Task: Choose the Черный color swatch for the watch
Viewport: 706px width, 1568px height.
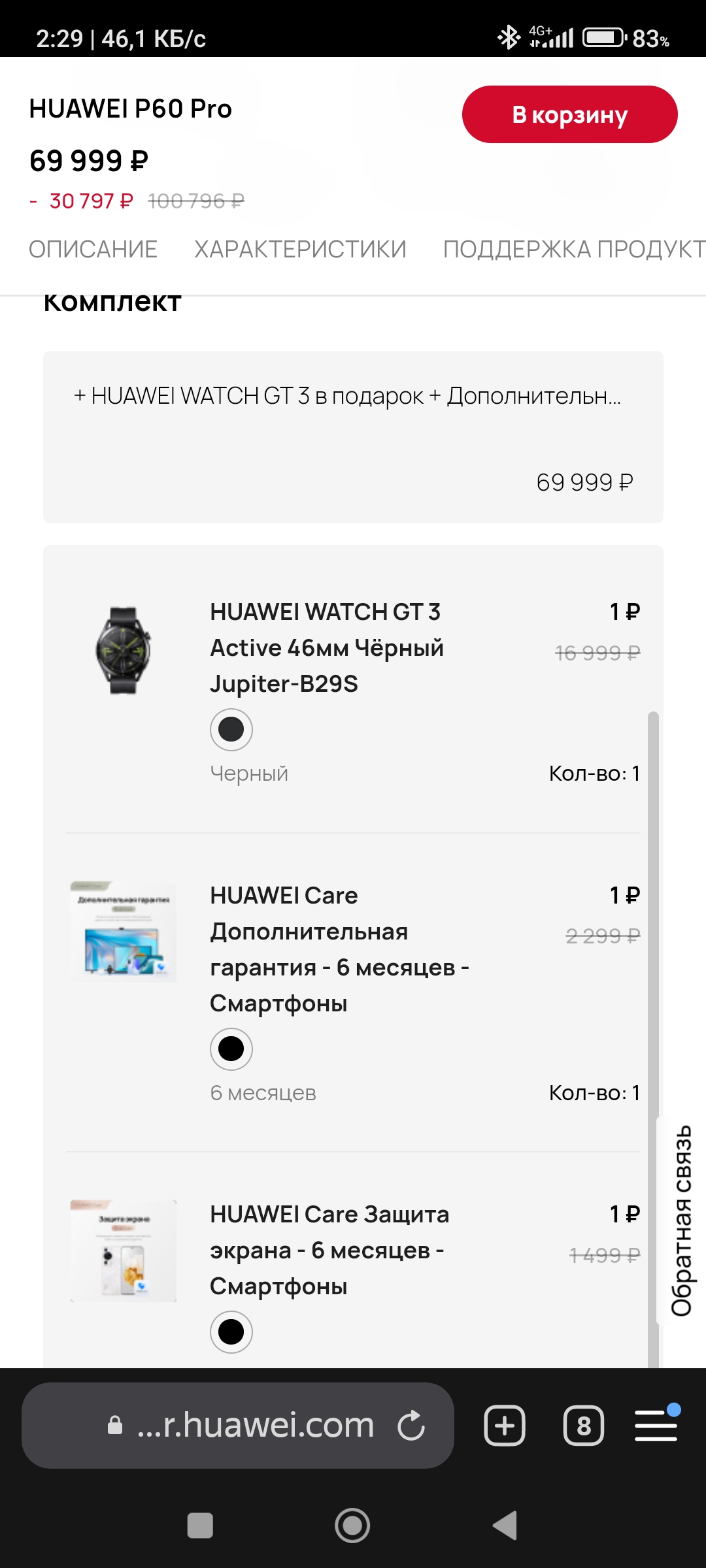Action: click(x=231, y=730)
